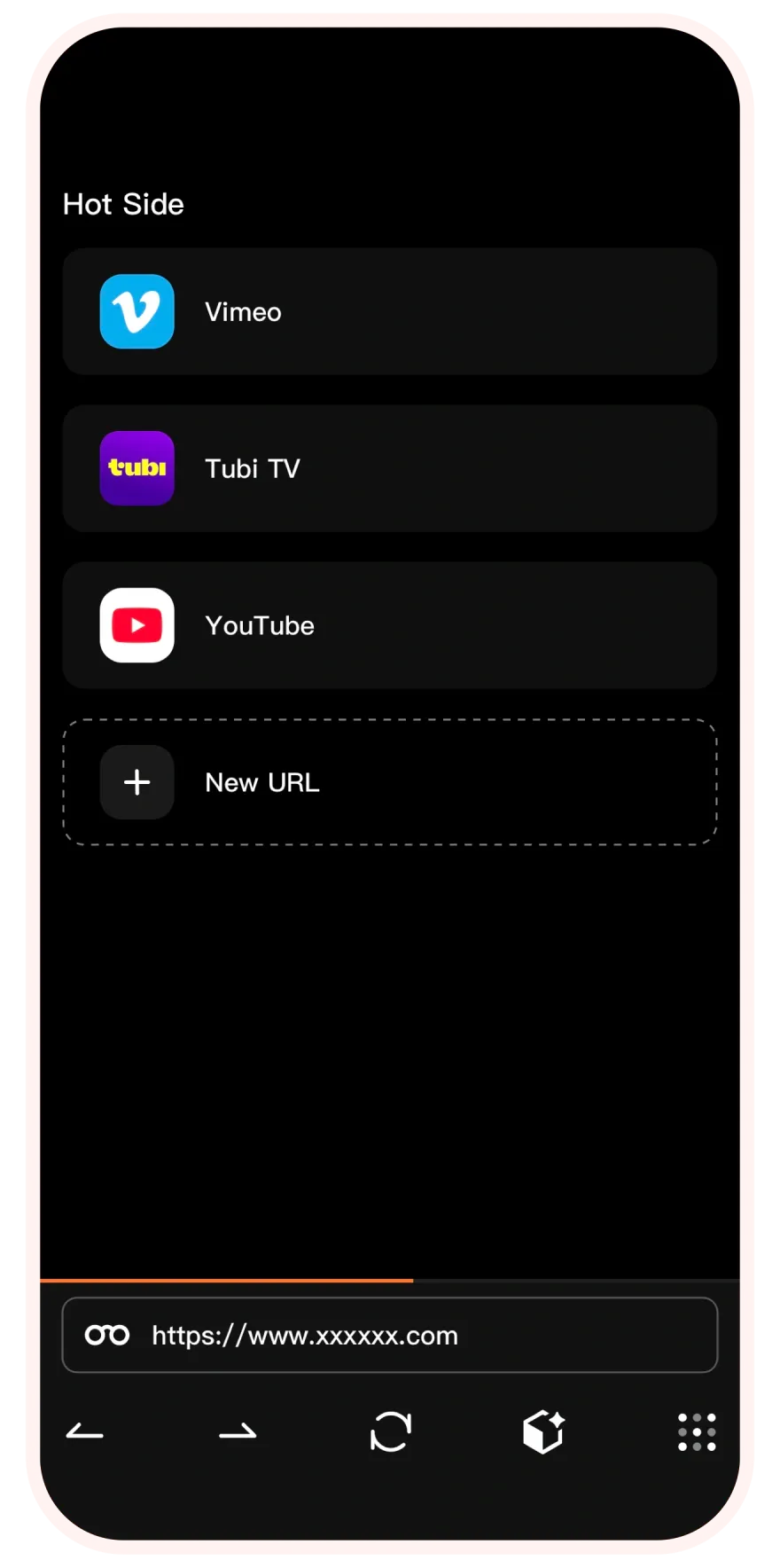Open the sparkle cube tool

[x=543, y=1432]
